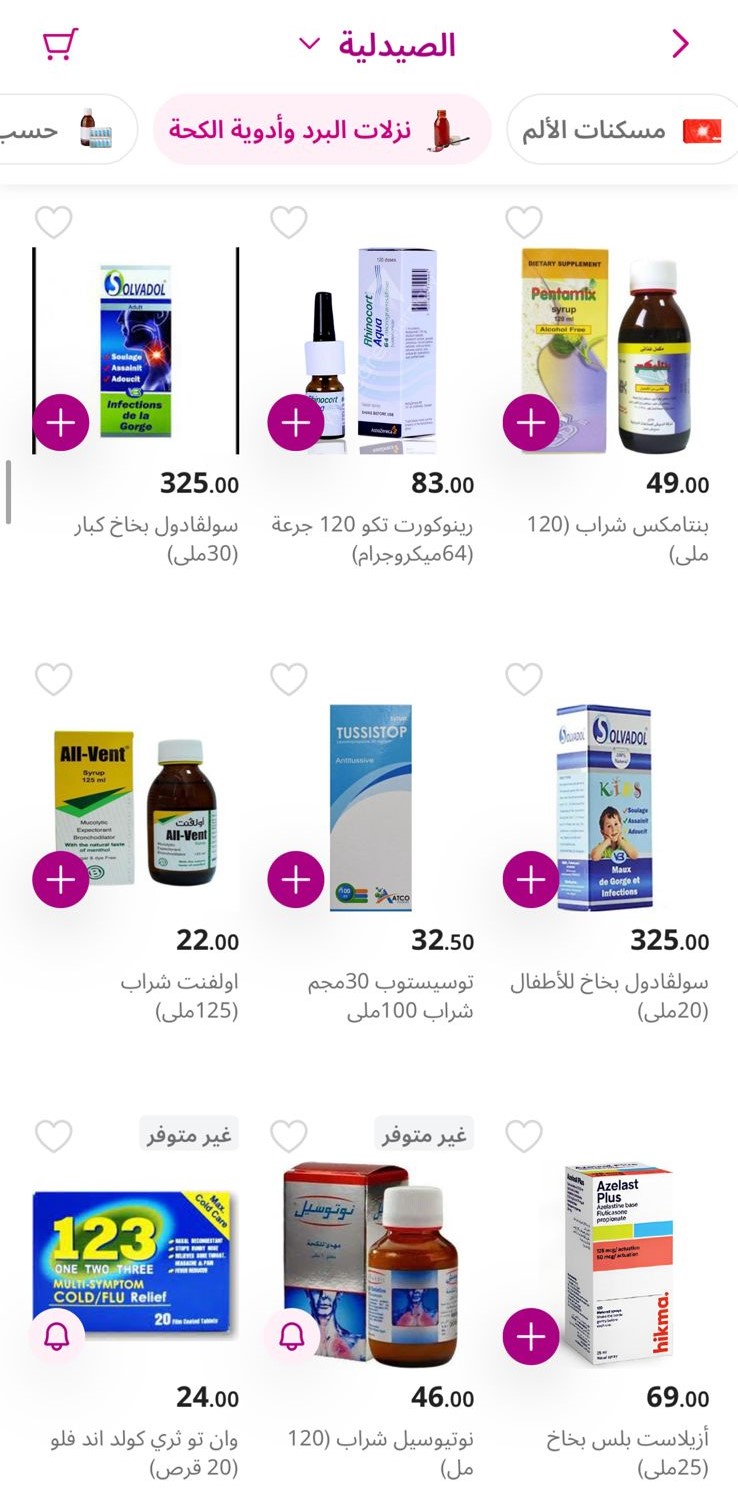
Task: Enable availability alert for 123 Cold/Flu
Action: 57,1336
